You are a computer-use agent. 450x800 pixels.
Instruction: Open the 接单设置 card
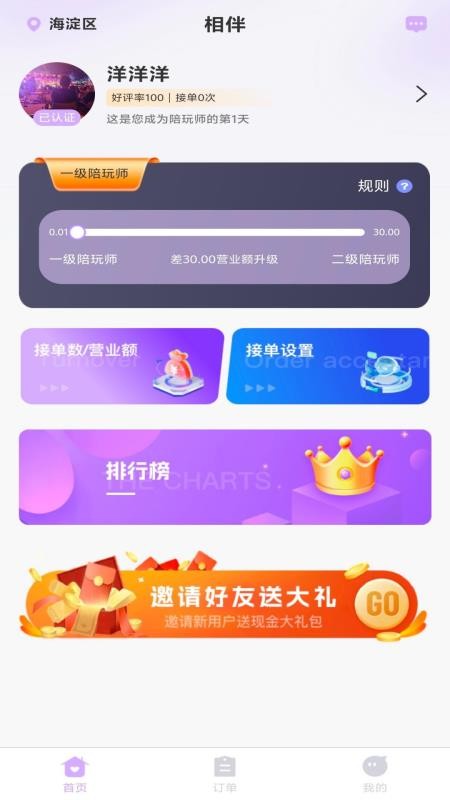[x=328, y=366]
